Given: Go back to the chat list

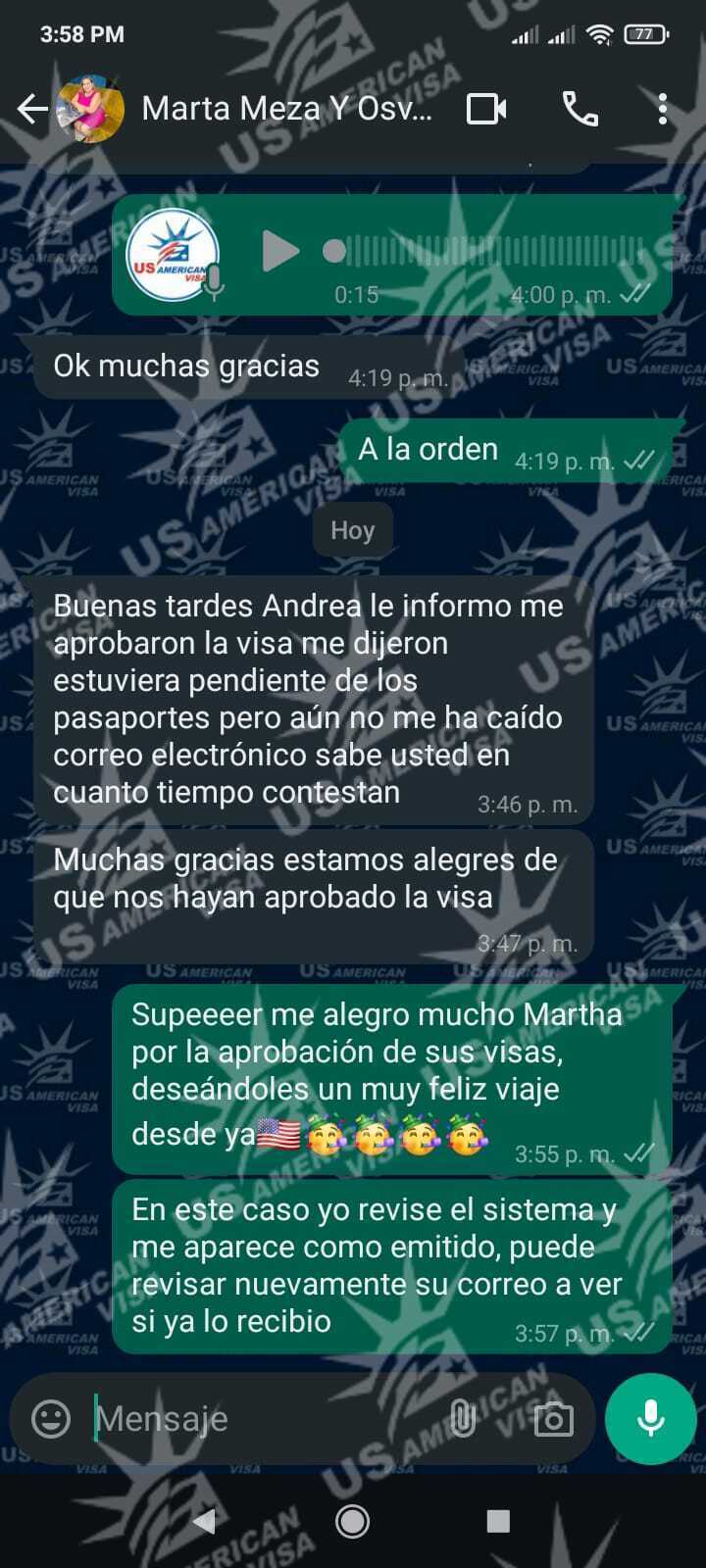Looking at the screenshot, I should (x=32, y=109).
